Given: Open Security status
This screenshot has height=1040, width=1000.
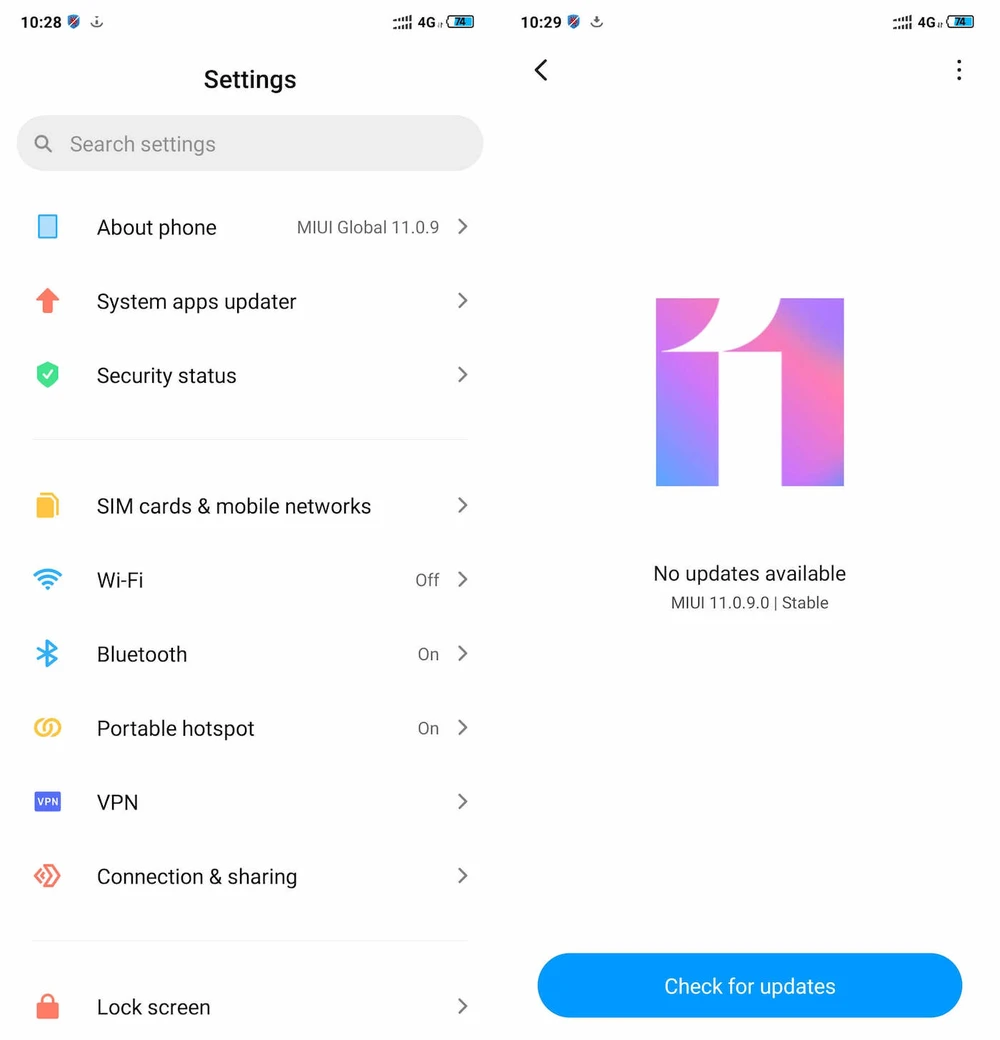Looking at the screenshot, I should (250, 375).
